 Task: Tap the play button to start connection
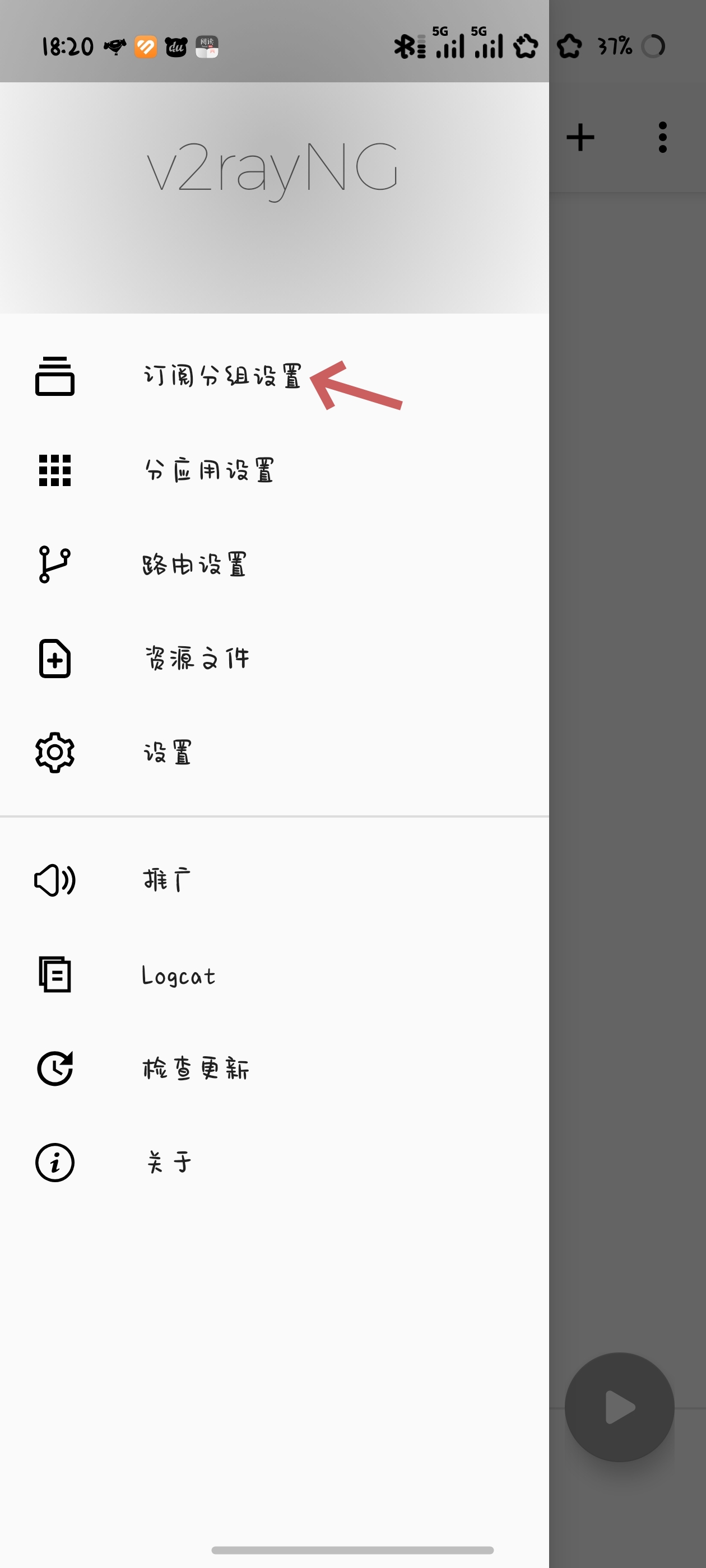(619, 1407)
